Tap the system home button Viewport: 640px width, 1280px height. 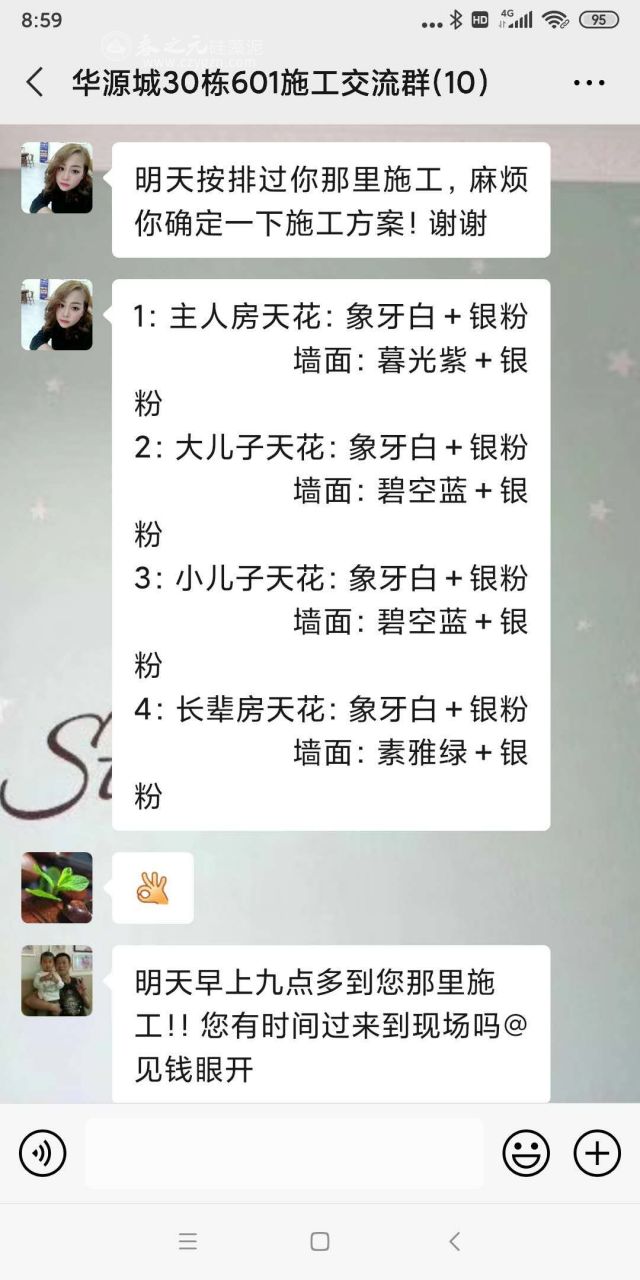point(320,1241)
